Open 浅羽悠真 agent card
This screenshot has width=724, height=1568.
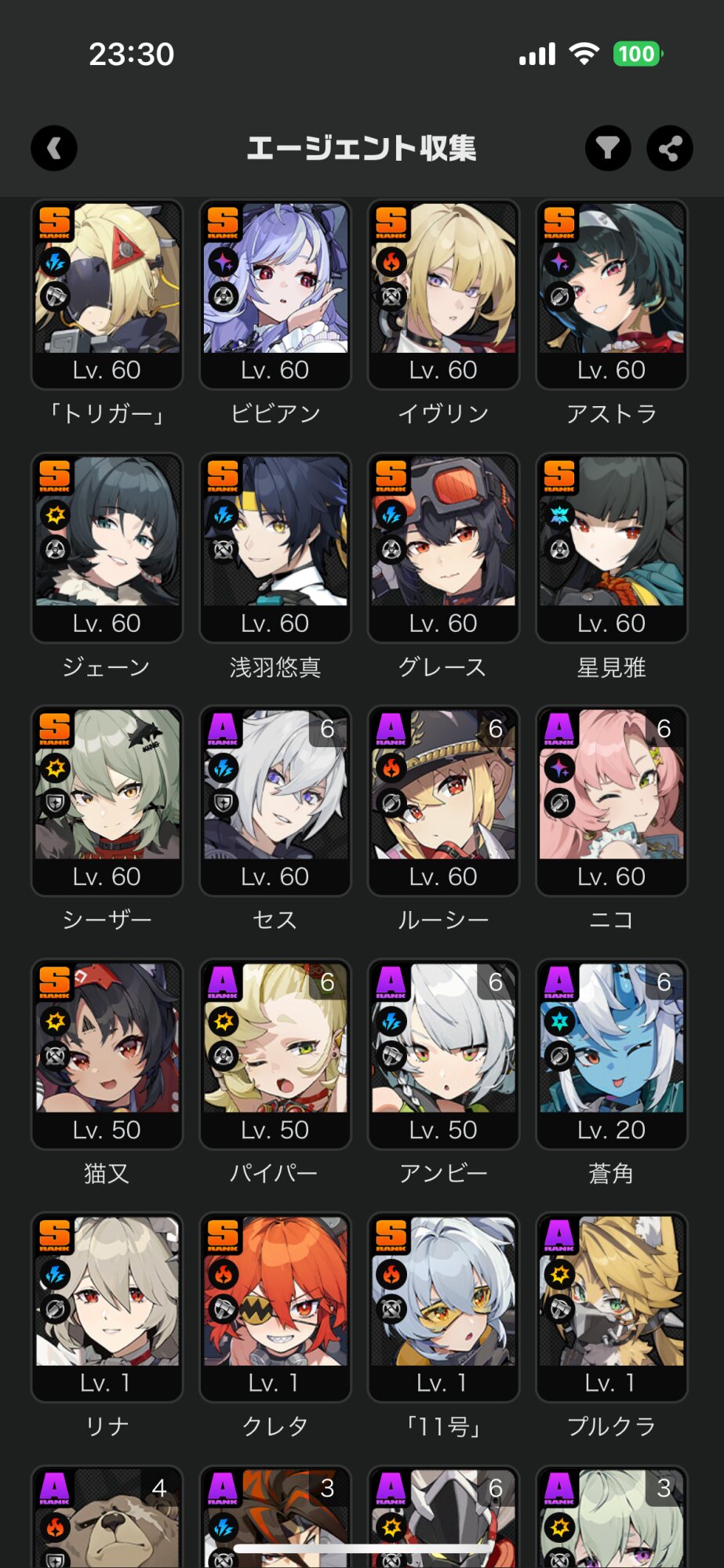click(275, 547)
